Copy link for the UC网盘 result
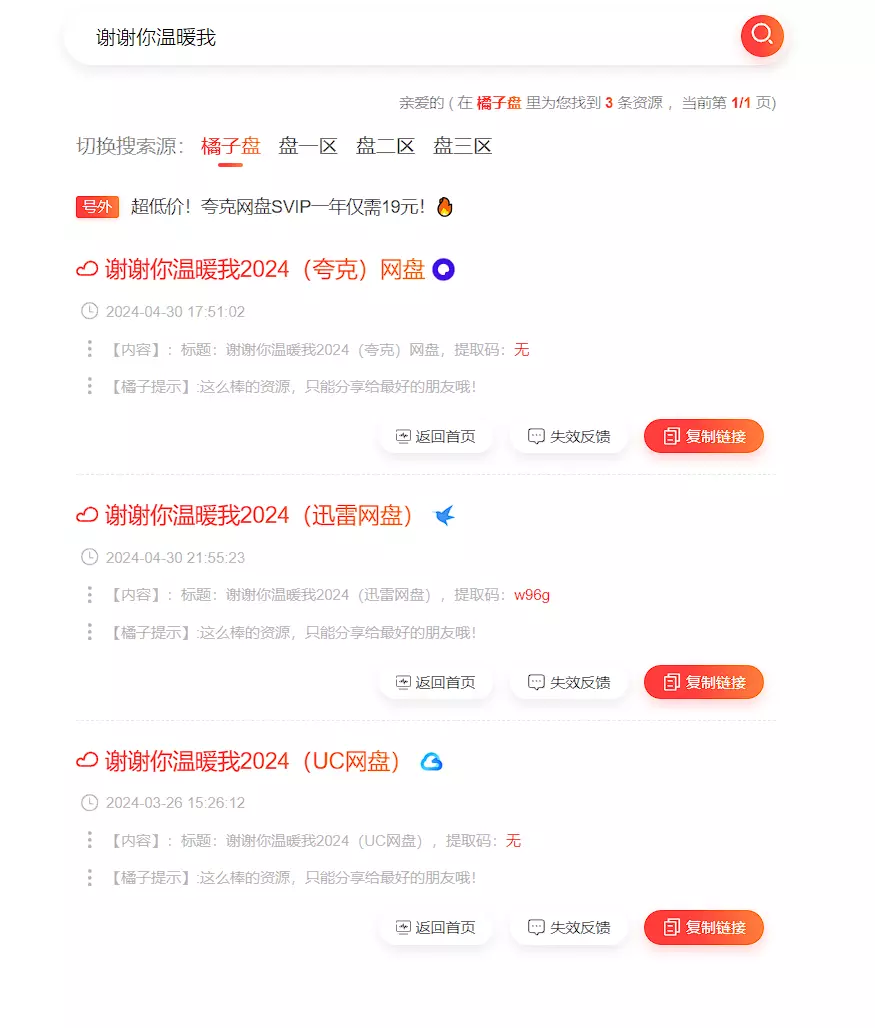Viewport: 875px width, 1028px height. click(704, 927)
